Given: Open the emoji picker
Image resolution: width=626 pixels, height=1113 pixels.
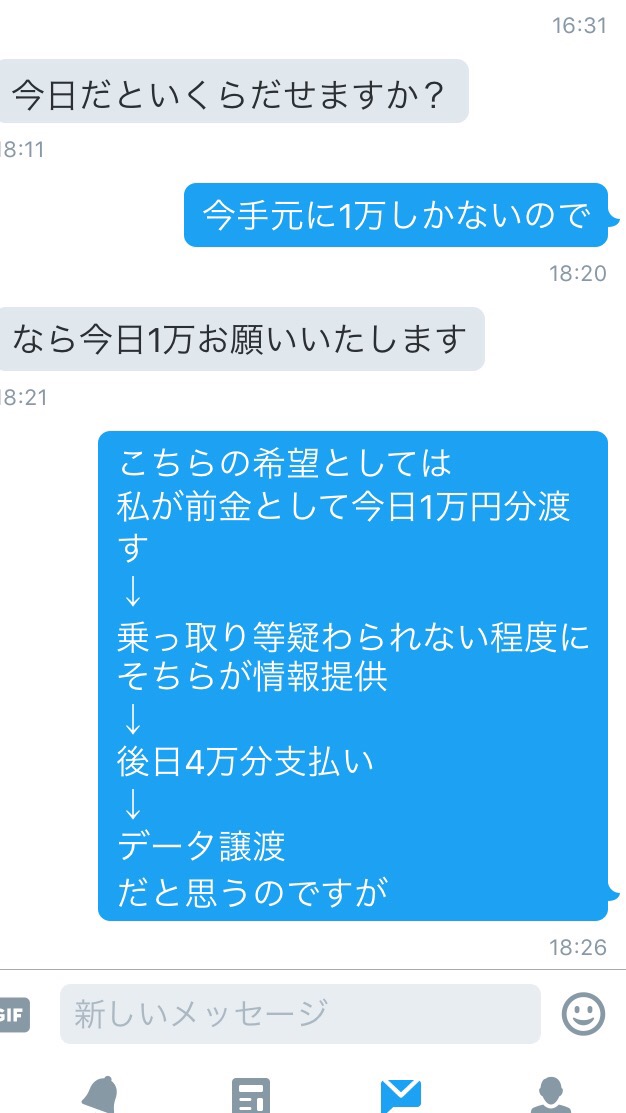Looking at the screenshot, I should click(583, 1014).
